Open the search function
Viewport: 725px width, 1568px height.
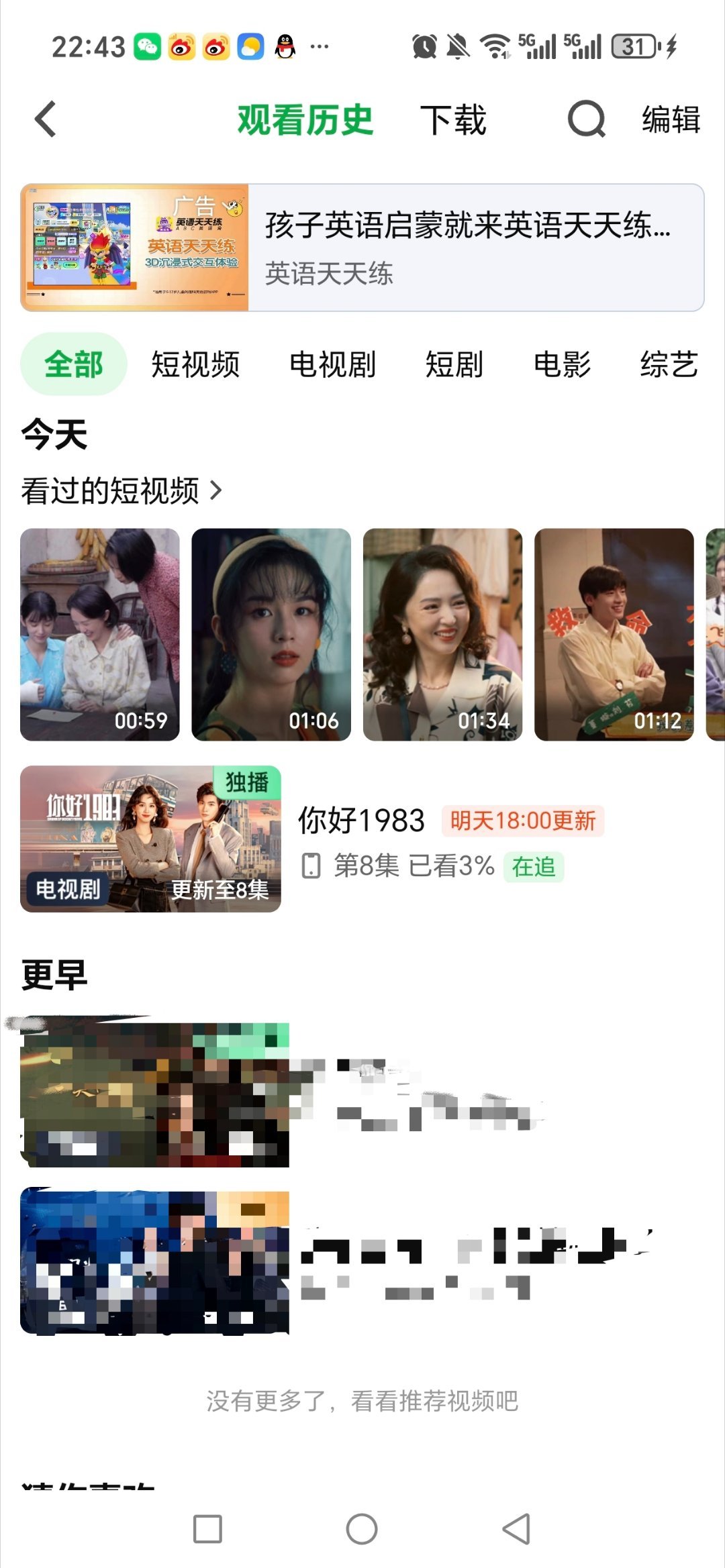pyautogui.click(x=586, y=119)
